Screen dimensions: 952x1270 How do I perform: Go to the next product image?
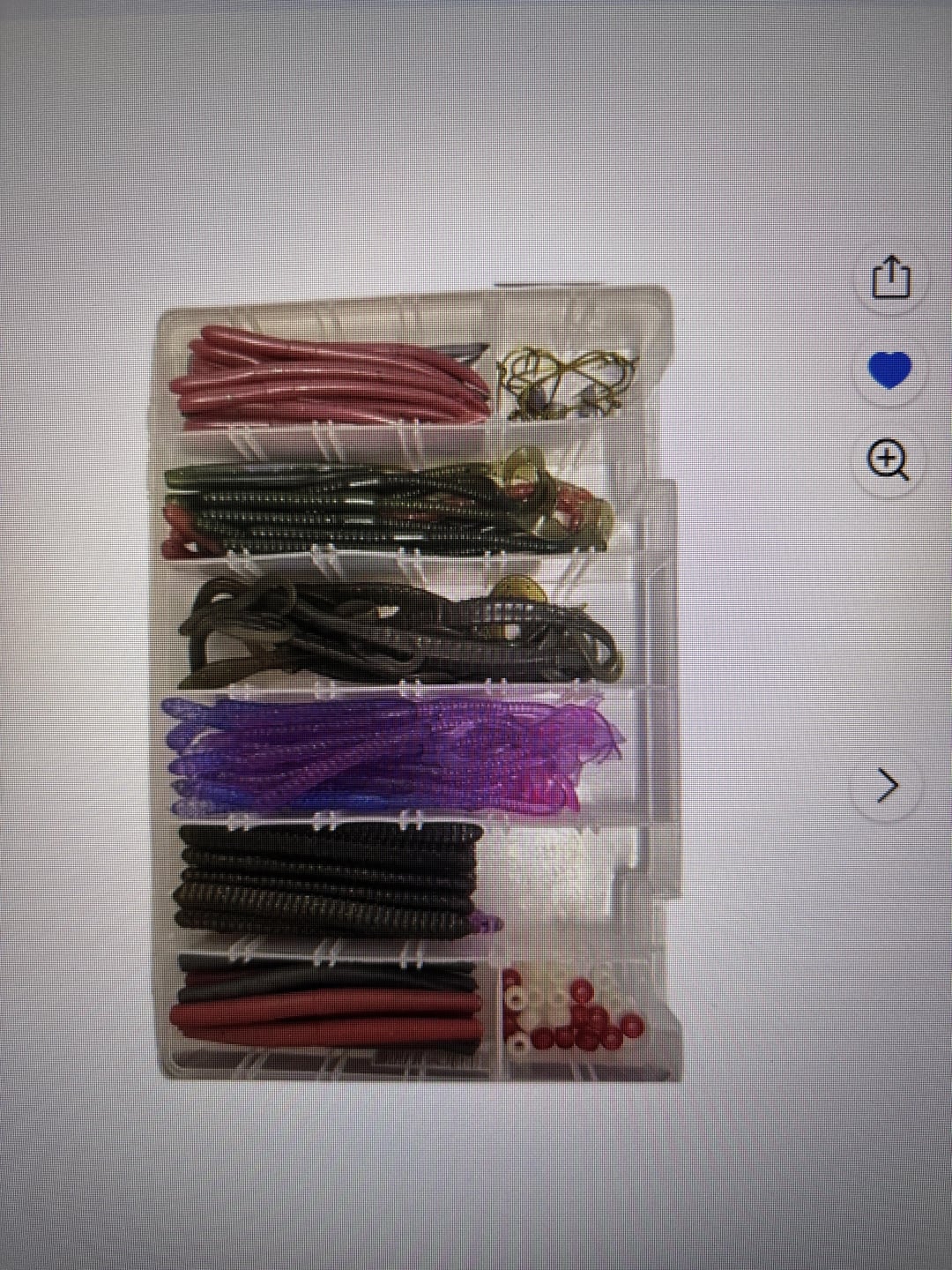pos(888,784)
